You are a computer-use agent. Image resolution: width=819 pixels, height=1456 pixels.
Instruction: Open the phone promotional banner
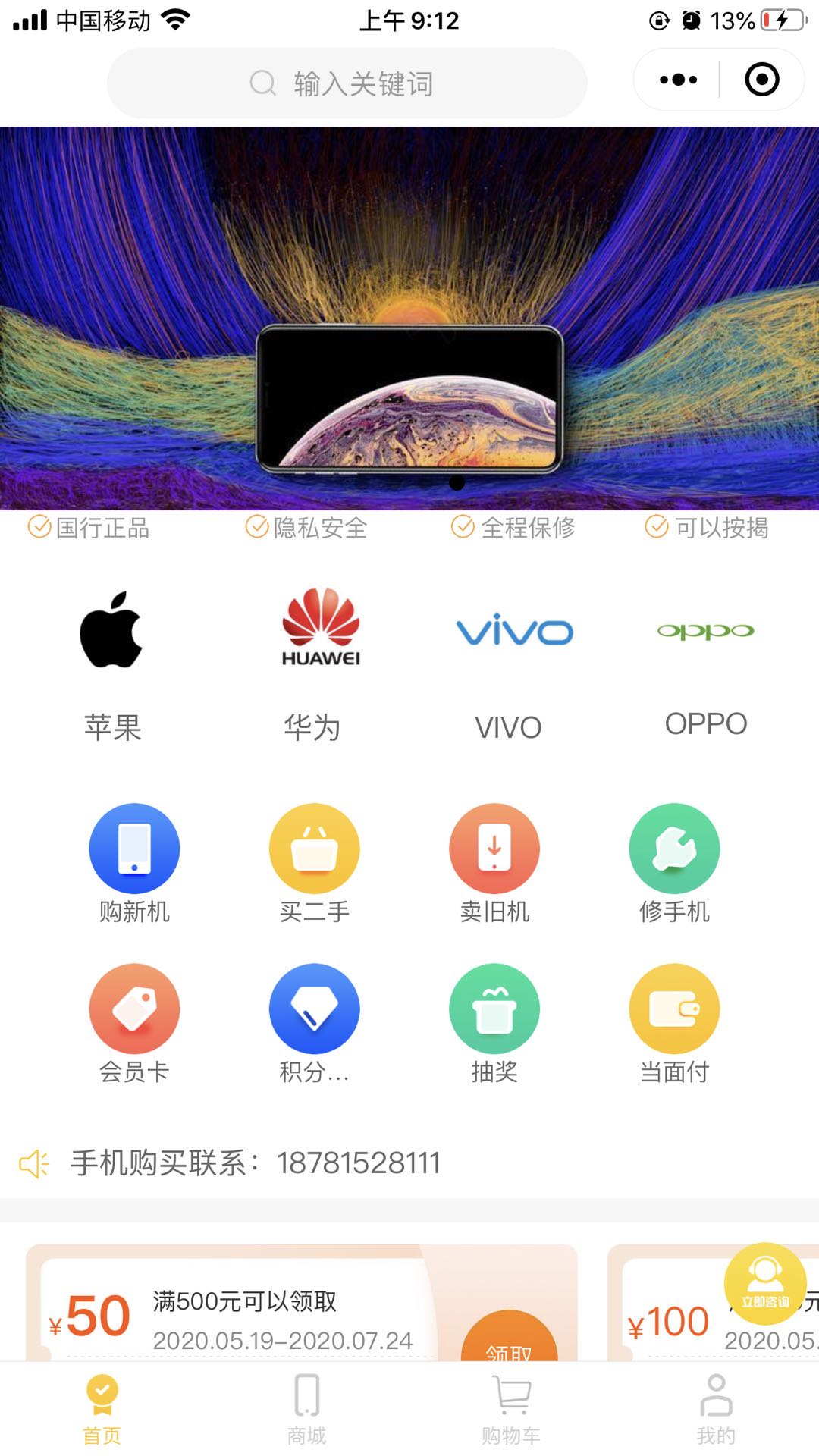coord(409,318)
